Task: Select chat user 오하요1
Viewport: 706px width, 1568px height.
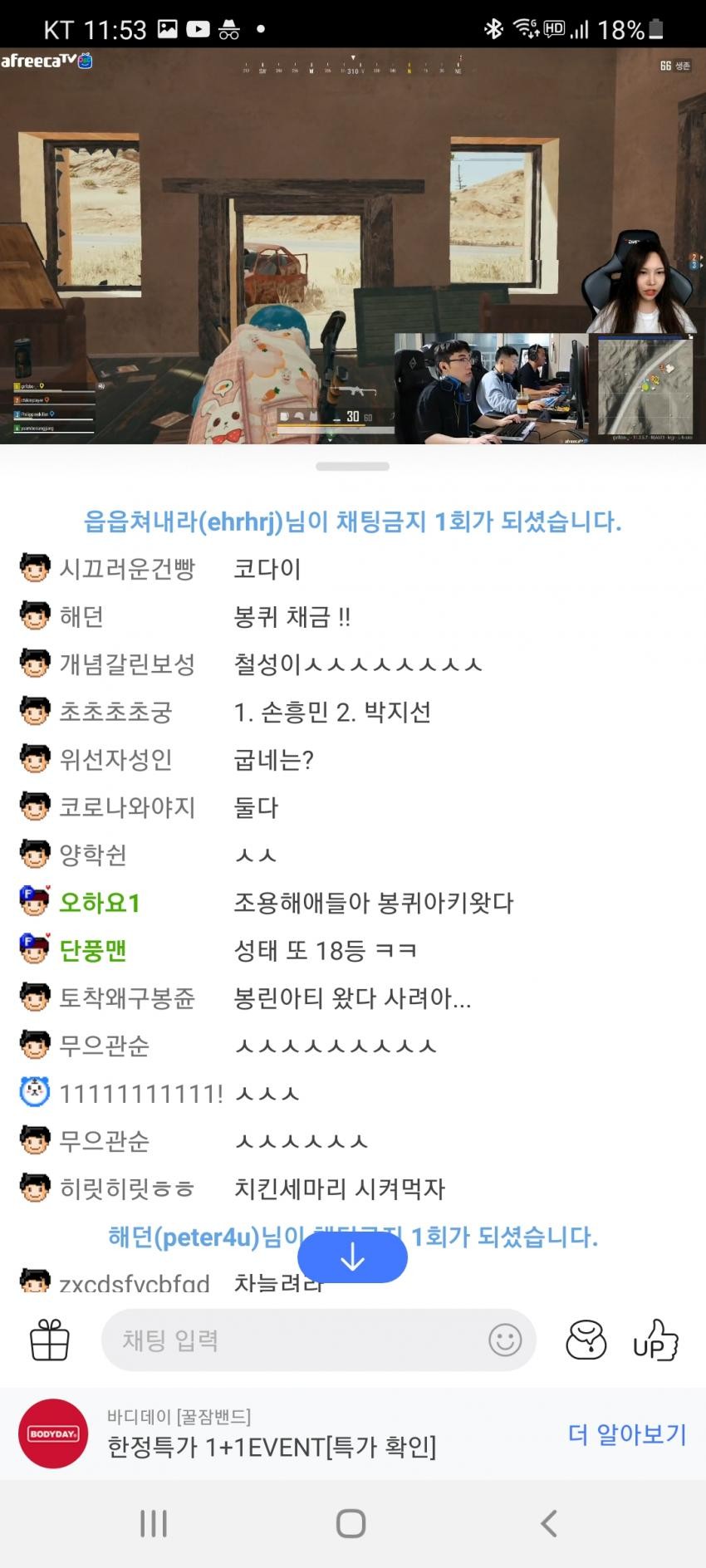Action: (100, 903)
